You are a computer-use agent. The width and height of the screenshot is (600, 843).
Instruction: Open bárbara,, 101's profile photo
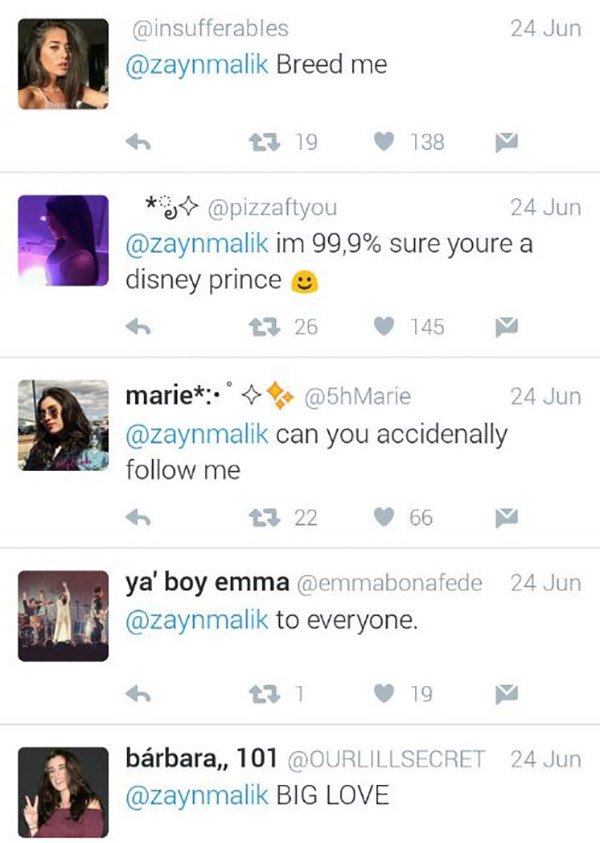[x=63, y=791]
